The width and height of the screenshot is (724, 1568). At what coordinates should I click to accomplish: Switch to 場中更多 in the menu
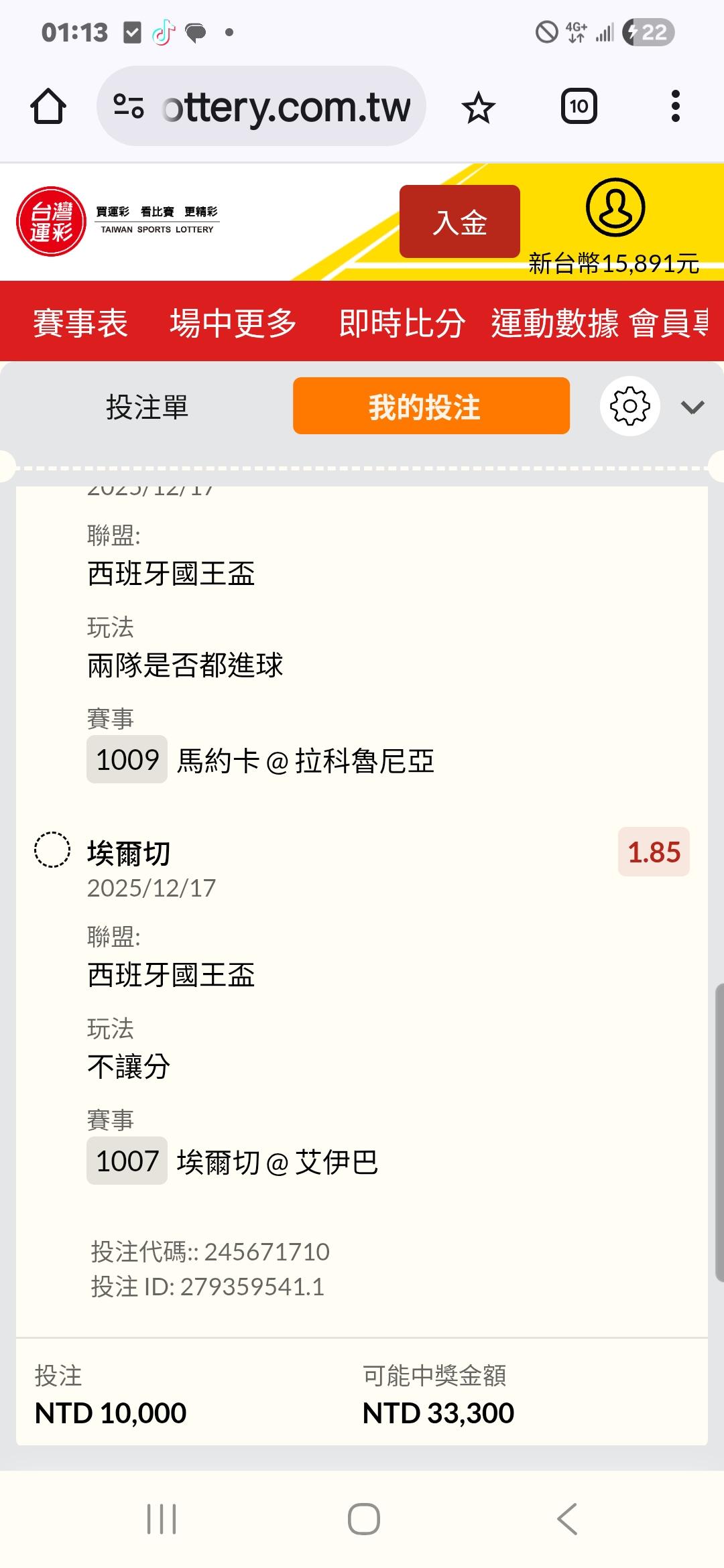[x=233, y=323]
